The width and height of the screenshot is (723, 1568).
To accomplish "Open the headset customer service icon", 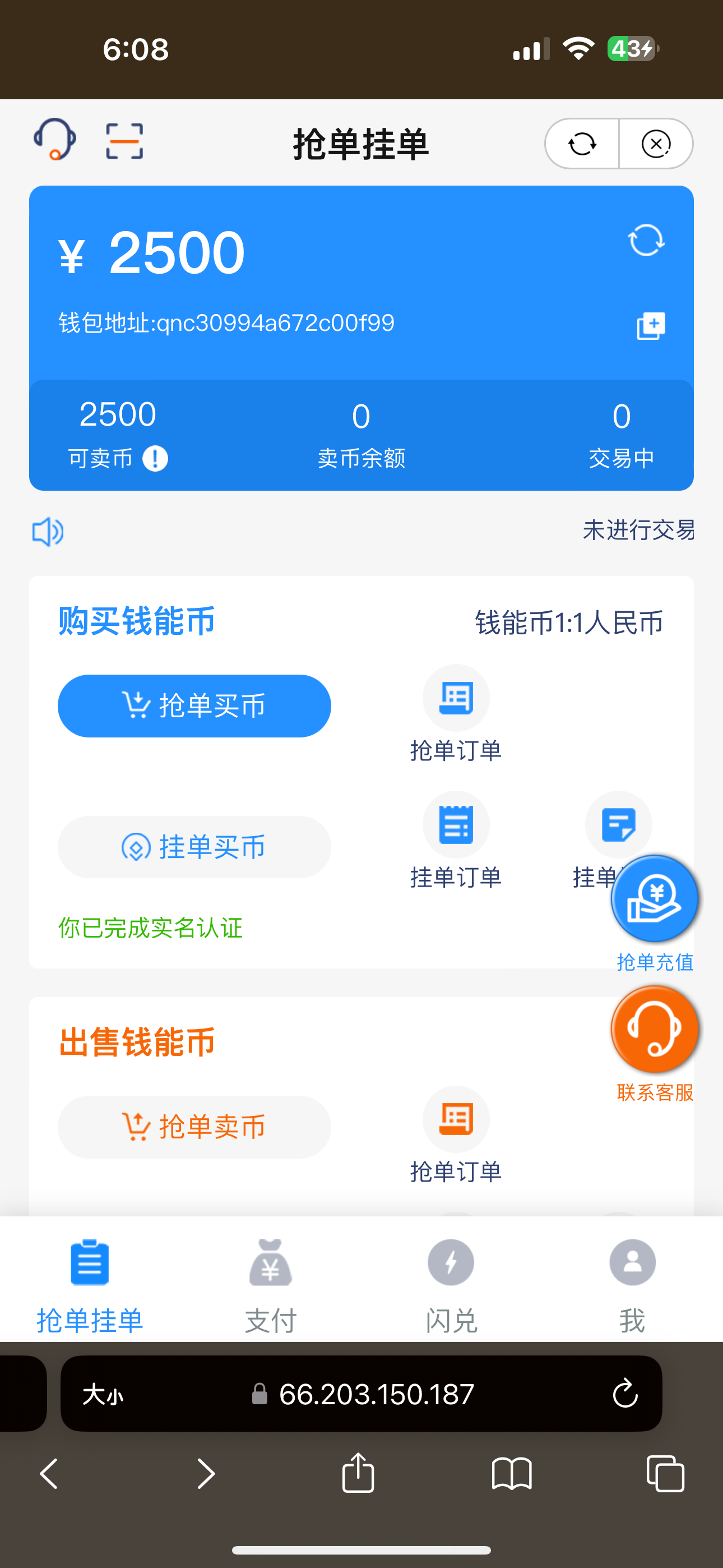I will 55,141.
